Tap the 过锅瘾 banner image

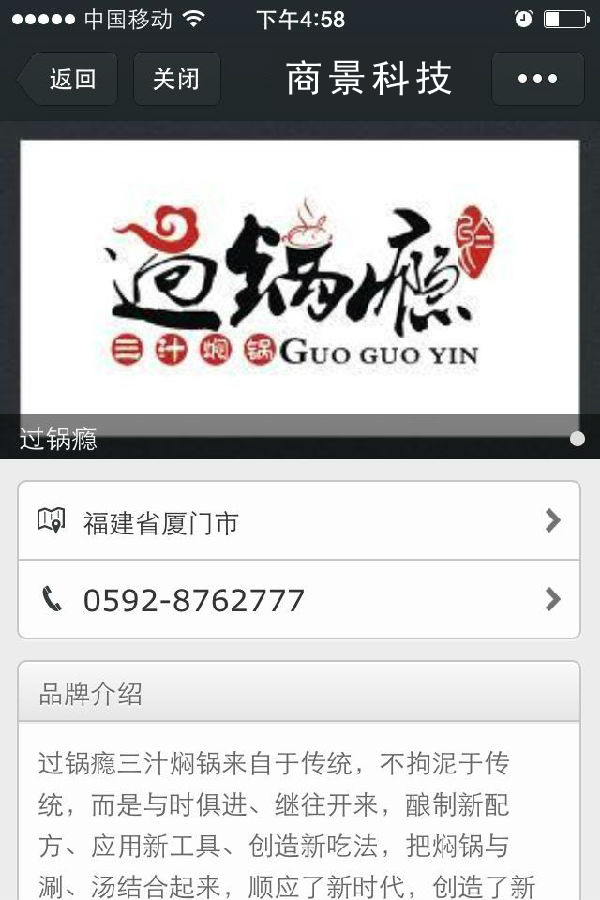299,285
